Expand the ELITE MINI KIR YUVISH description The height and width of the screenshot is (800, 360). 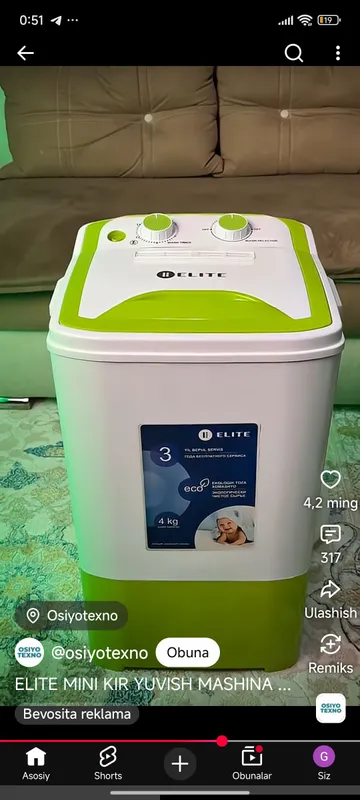click(152, 685)
